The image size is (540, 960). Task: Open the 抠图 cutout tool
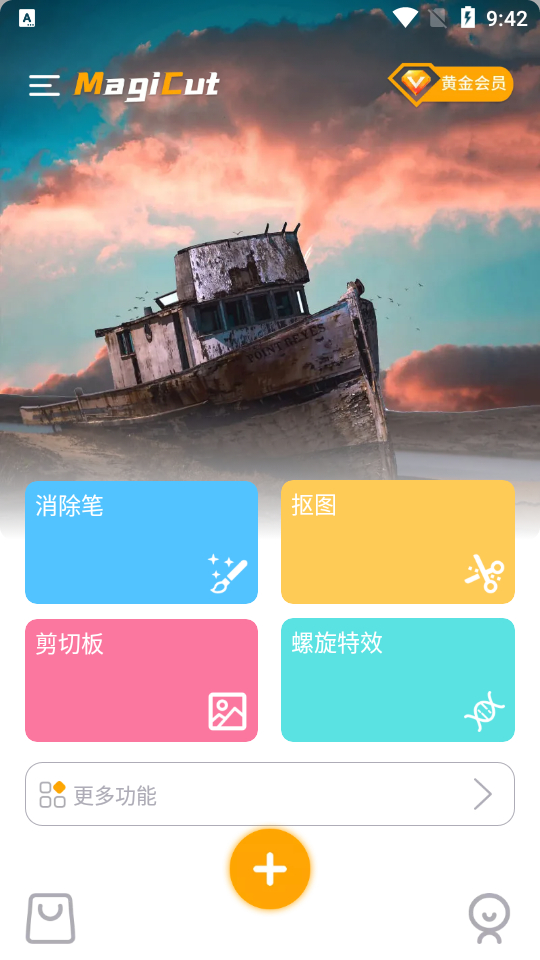pos(398,542)
